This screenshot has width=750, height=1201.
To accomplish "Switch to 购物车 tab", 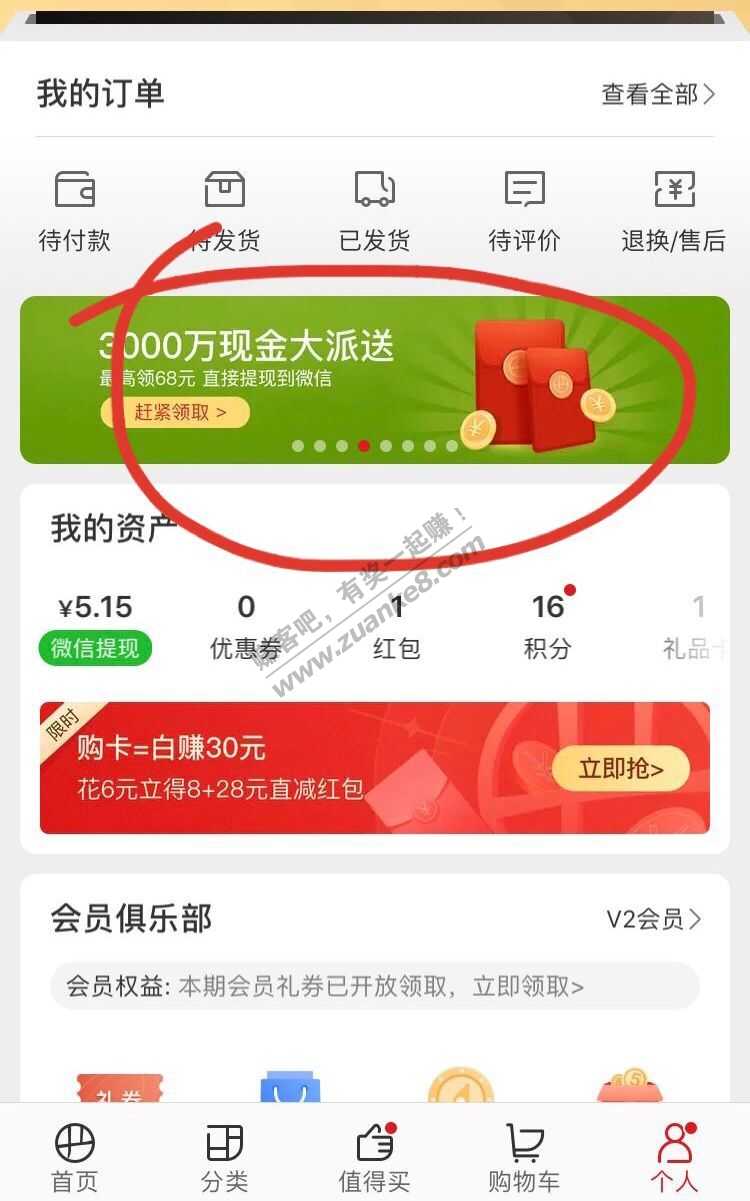I will [x=524, y=1157].
